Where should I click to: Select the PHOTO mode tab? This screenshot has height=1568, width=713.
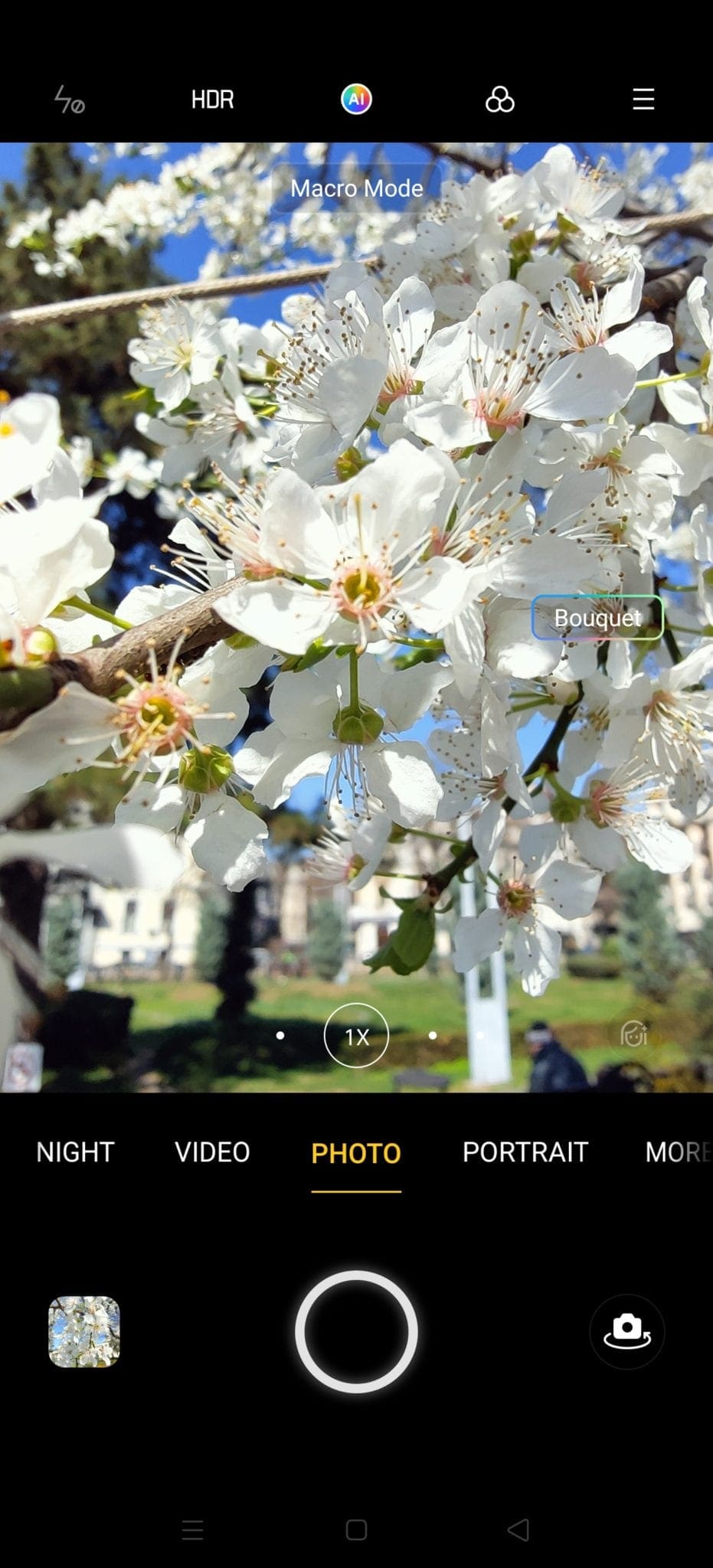(356, 1152)
